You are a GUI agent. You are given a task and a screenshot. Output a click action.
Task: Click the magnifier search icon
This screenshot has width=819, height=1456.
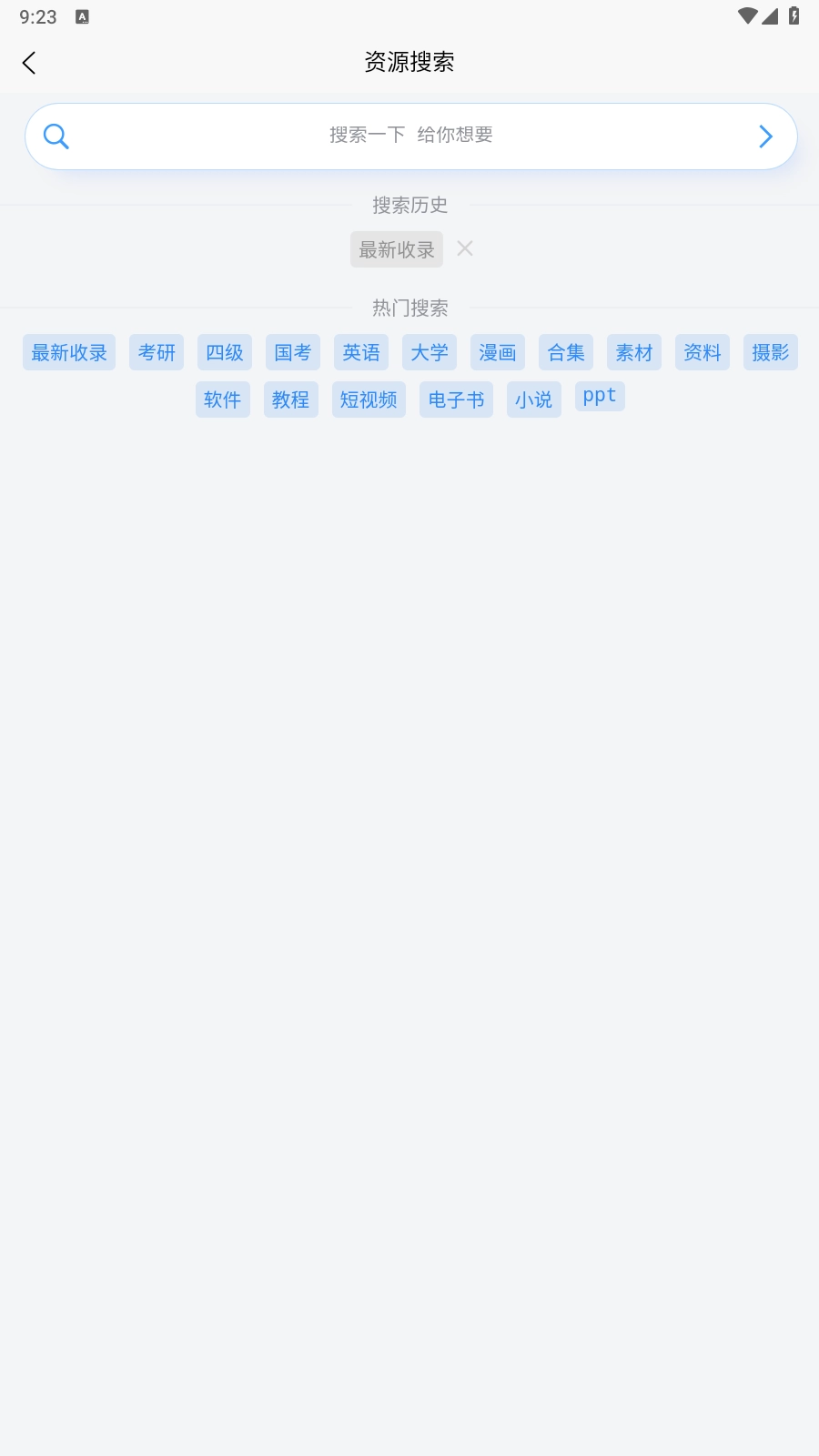[x=56, y=136]
